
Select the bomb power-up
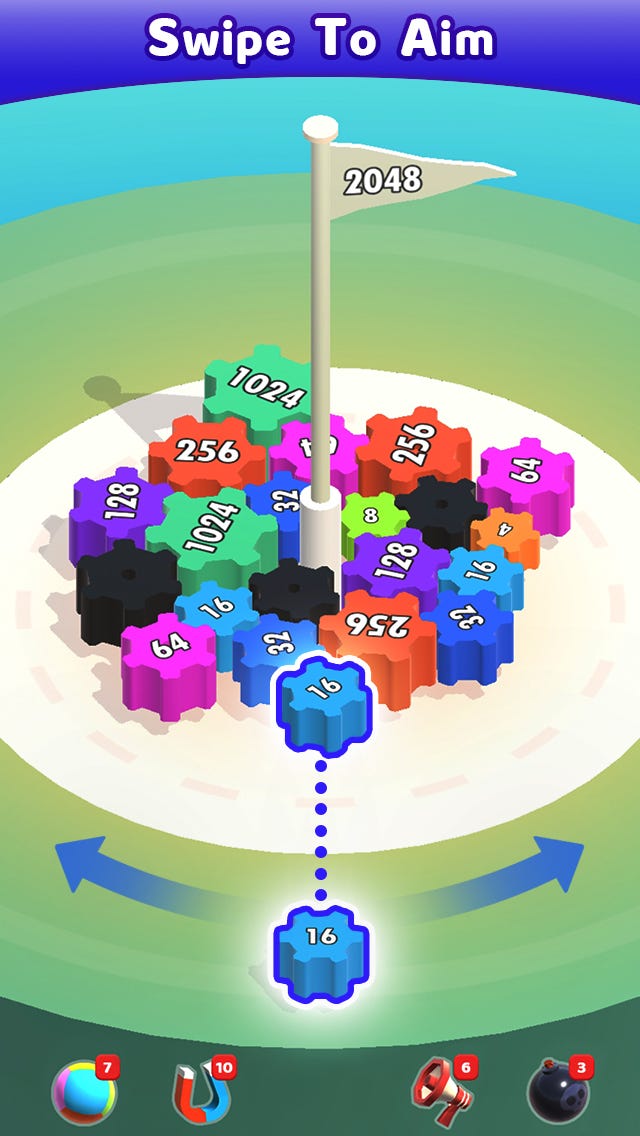(x=558, y=1092)
